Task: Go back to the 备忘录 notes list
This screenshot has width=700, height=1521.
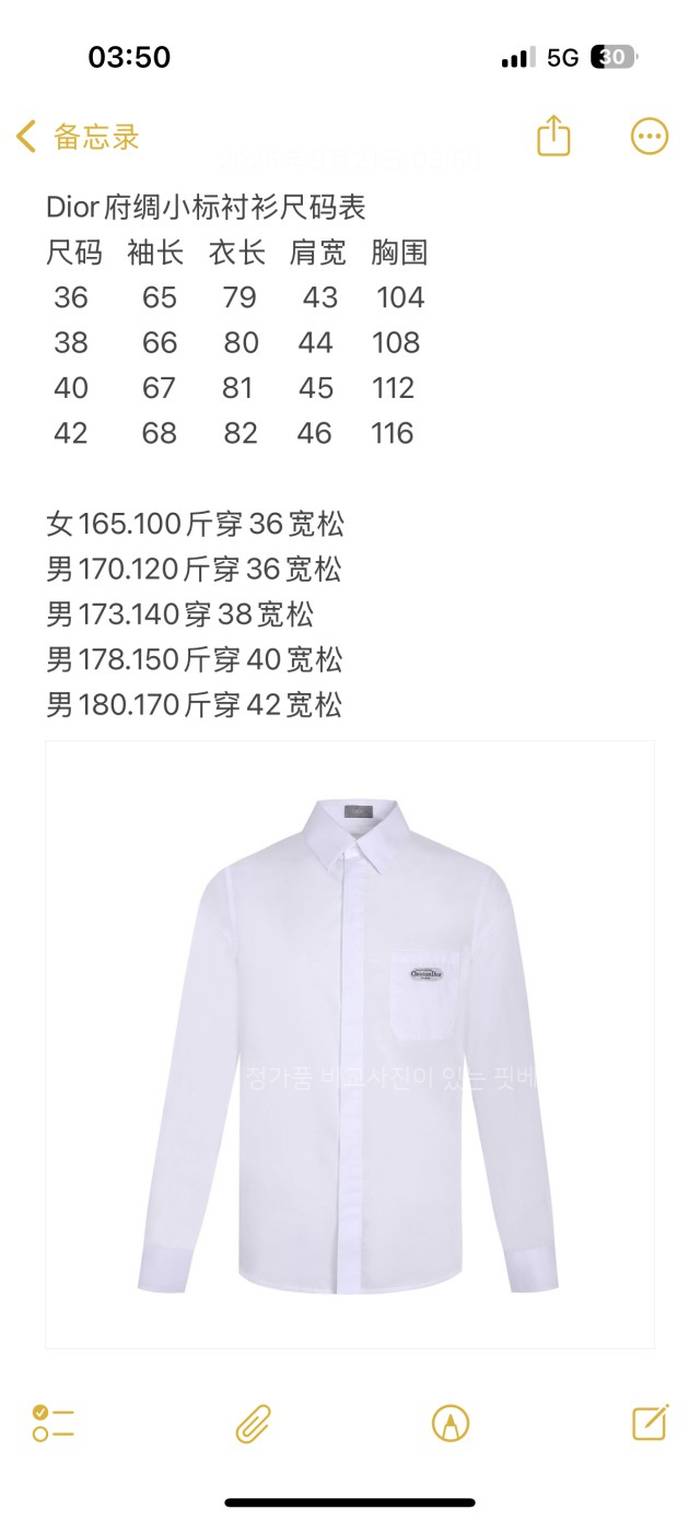Action: pos(78,137)
